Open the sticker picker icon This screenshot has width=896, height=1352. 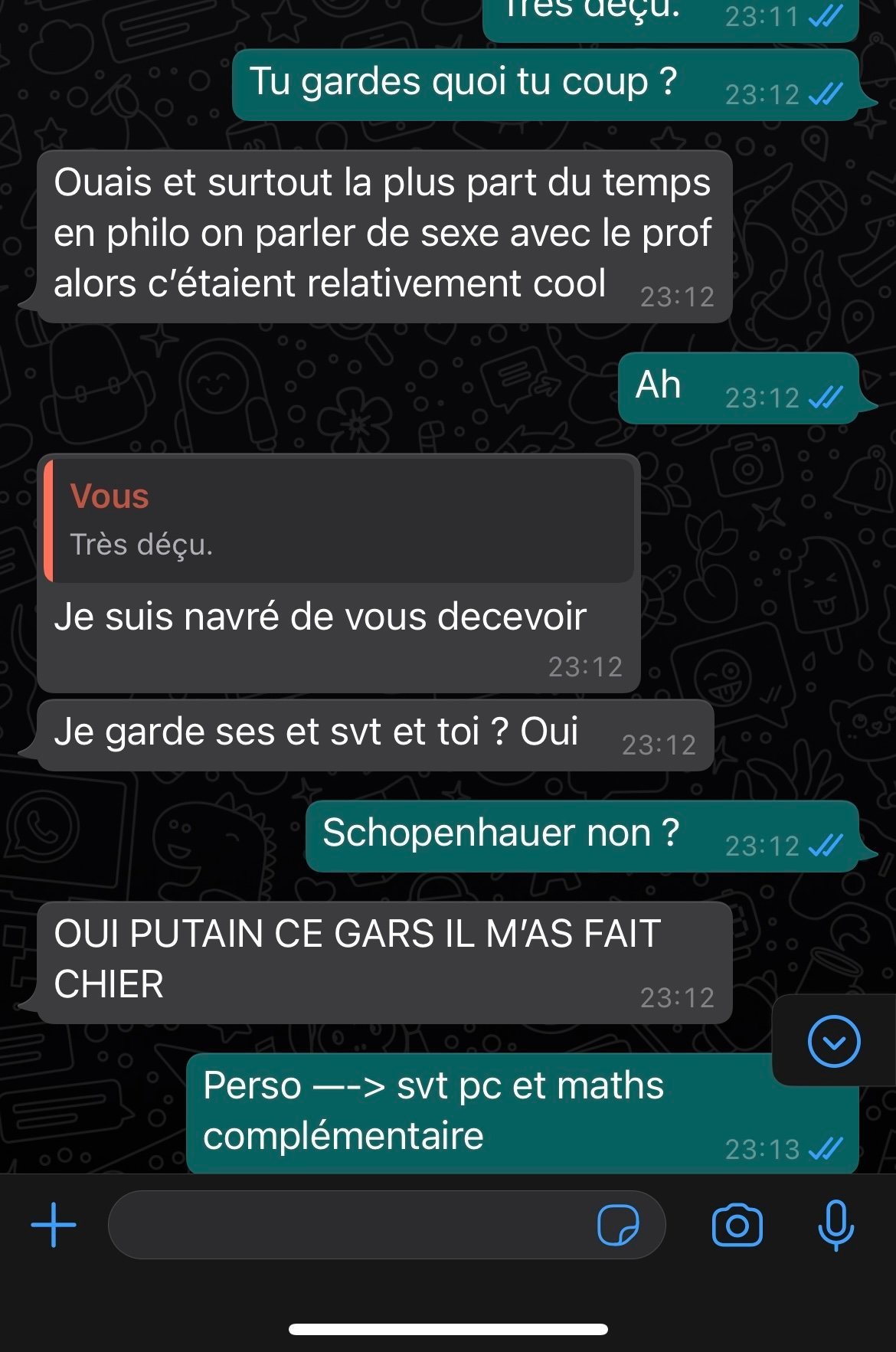pos(618,1225)
